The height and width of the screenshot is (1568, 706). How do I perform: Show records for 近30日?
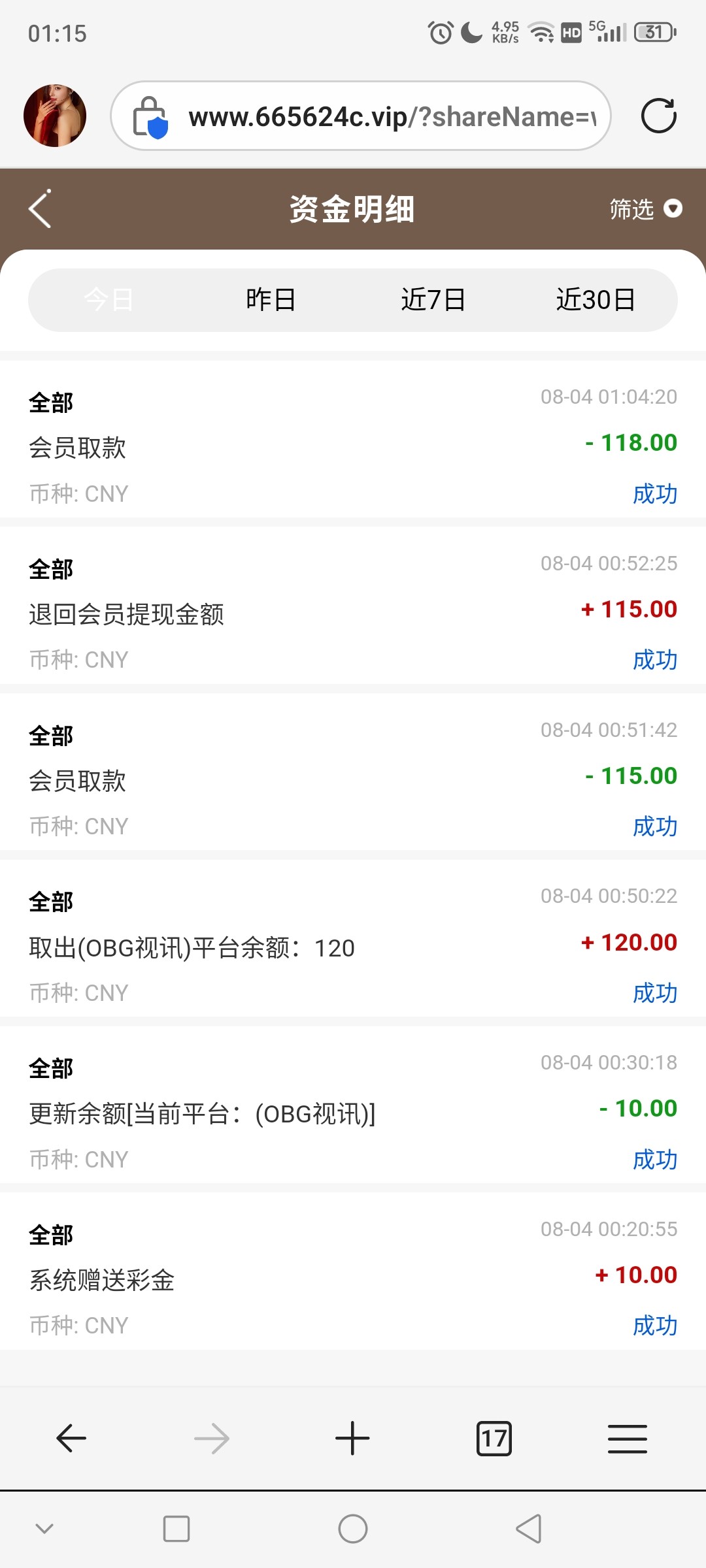(596, 300)
